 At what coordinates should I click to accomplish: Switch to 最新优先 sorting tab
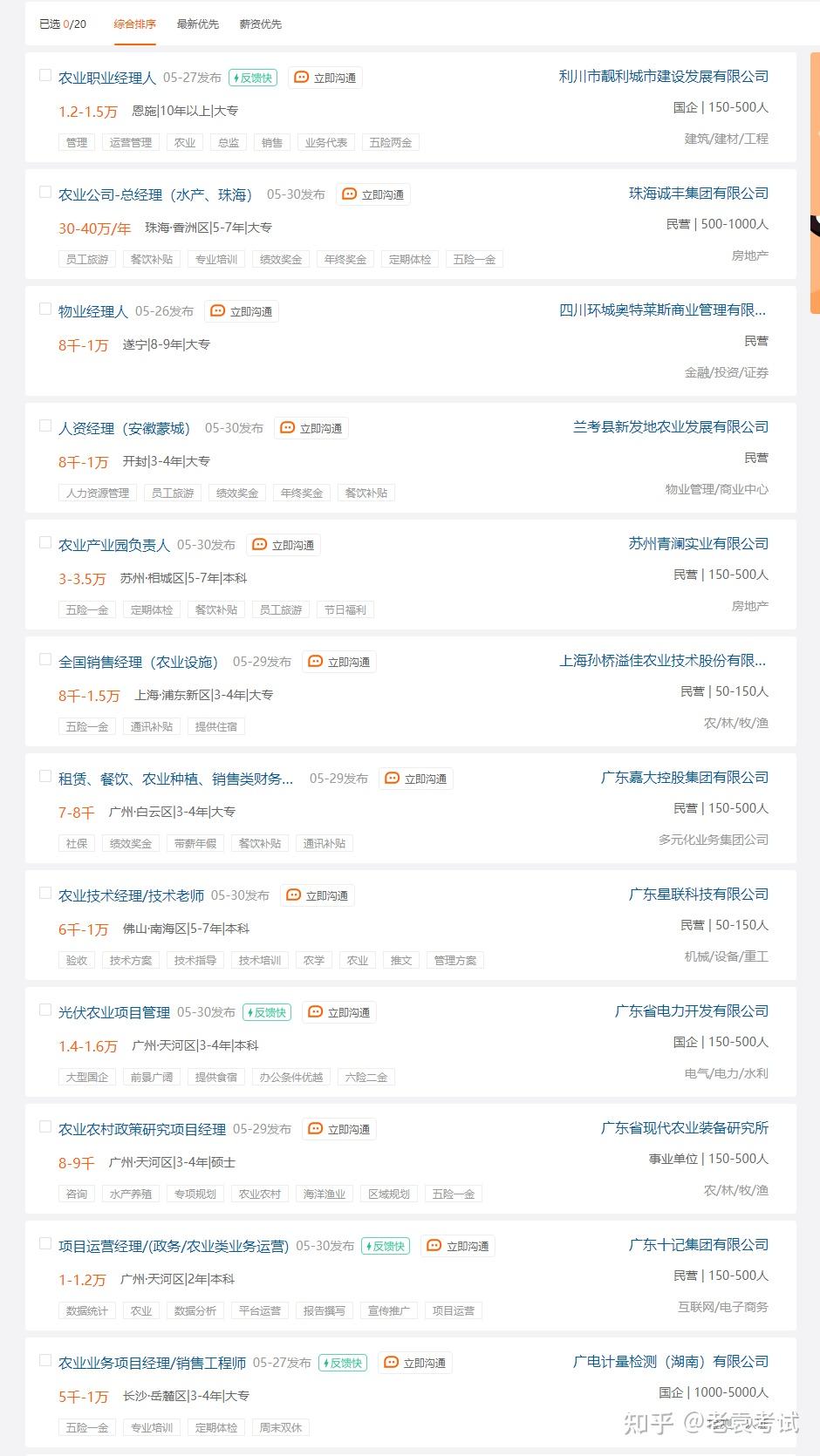197,24
